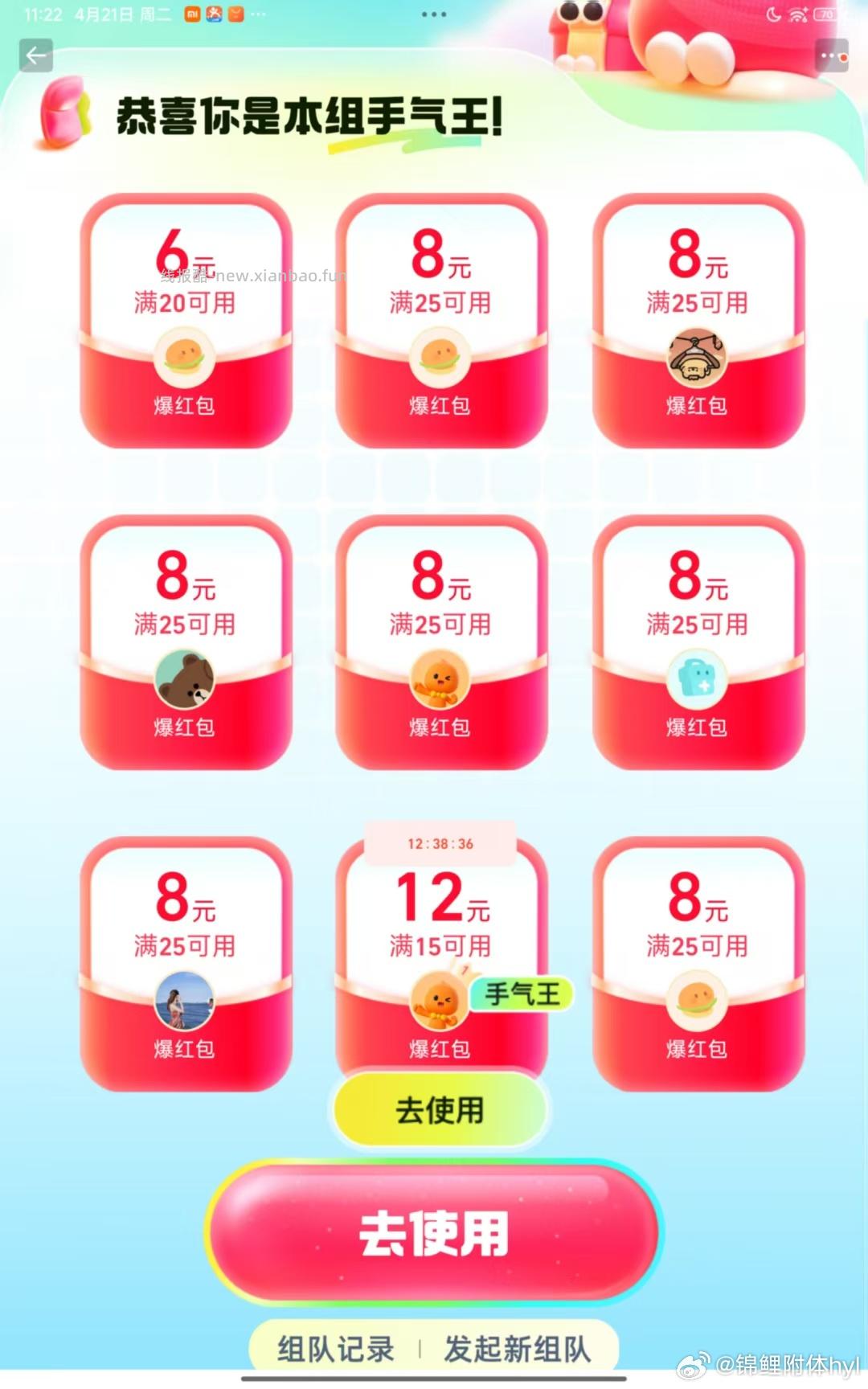Tap the burger avatar on the 6元 envelope
Screen dimensions: 868x1389
pos(186,358)
